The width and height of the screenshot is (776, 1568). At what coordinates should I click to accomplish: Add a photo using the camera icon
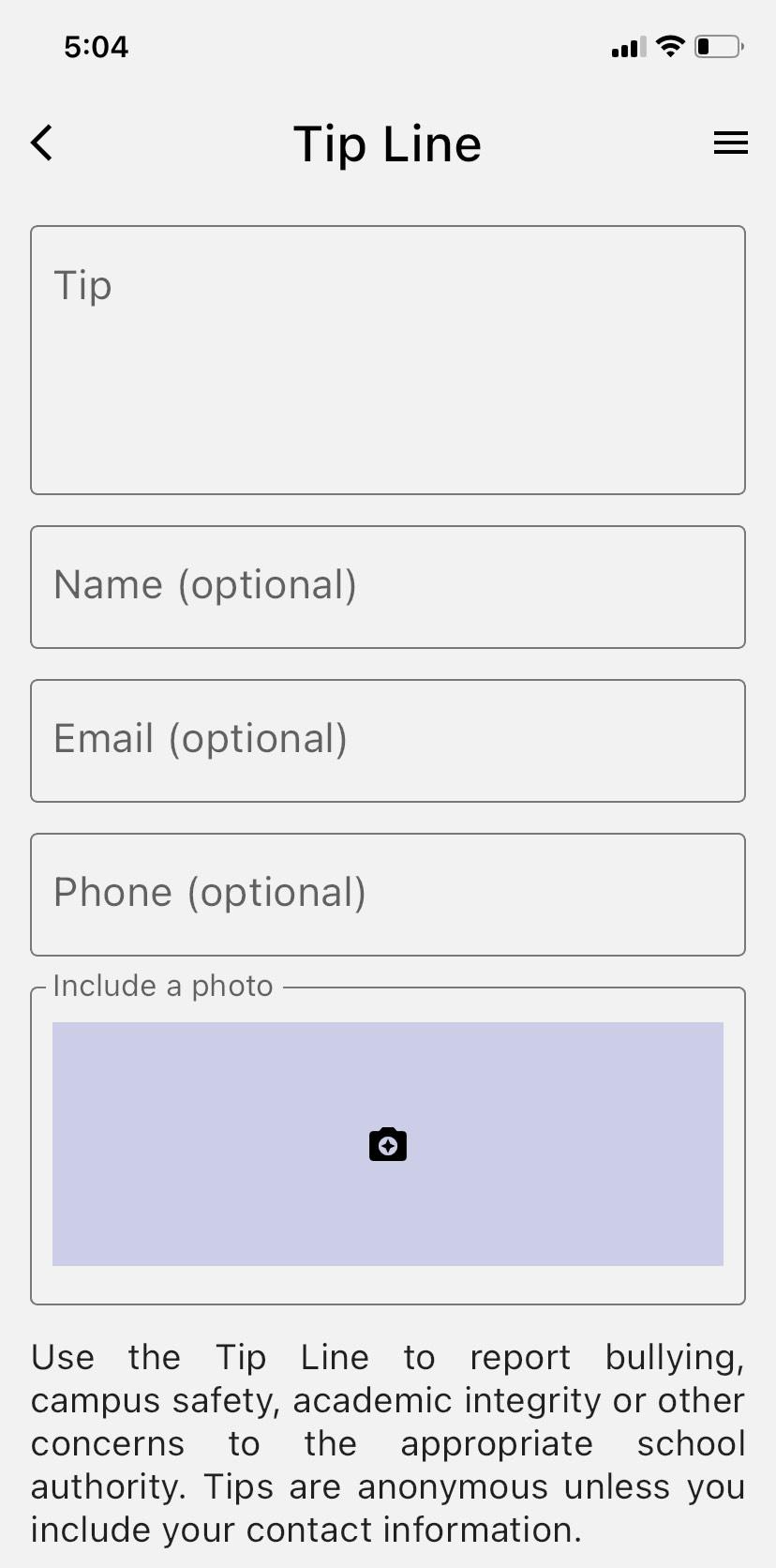(388, 1145)
